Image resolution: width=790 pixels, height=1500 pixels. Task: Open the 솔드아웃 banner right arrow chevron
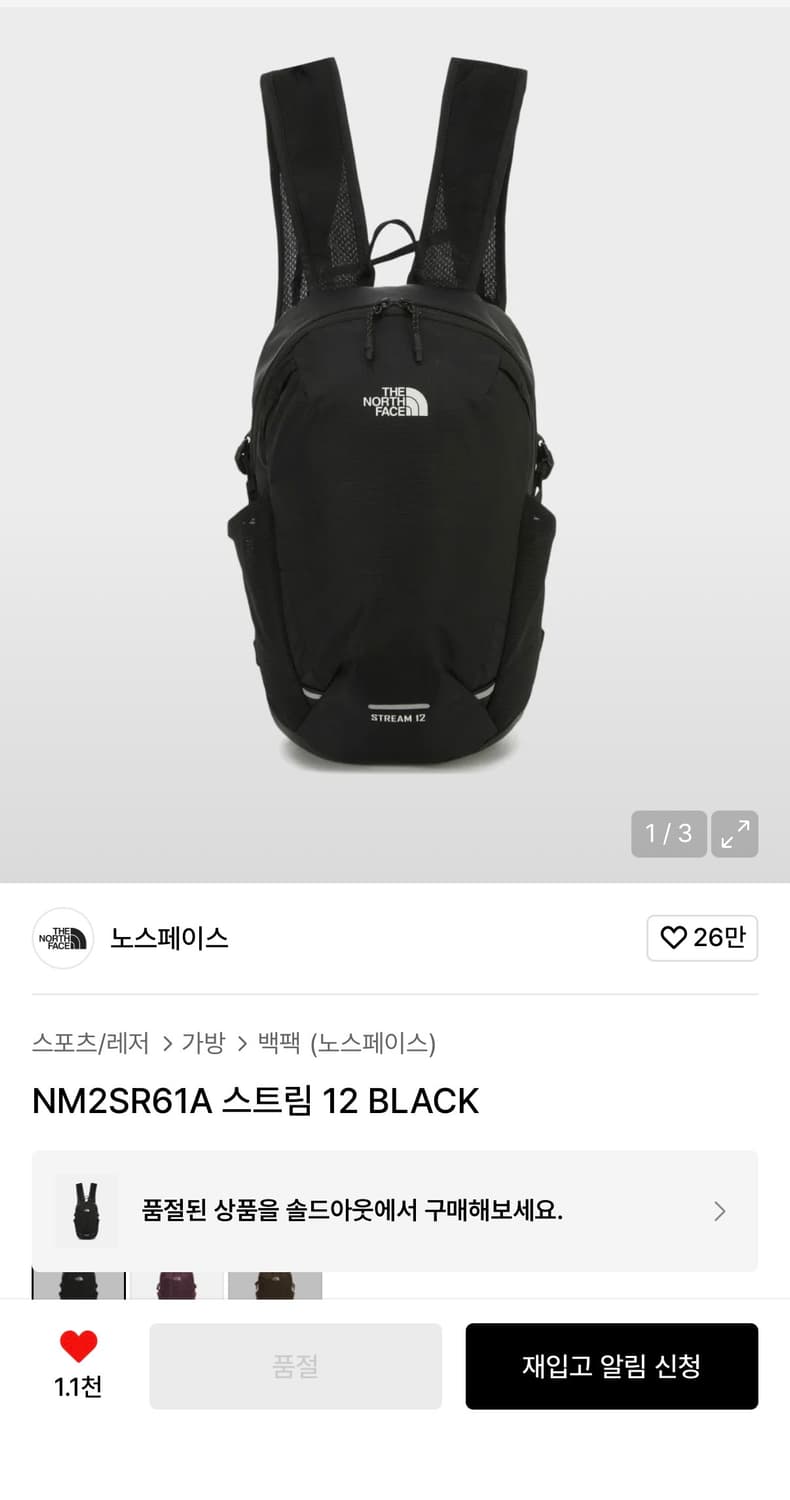click(719, 1210)
